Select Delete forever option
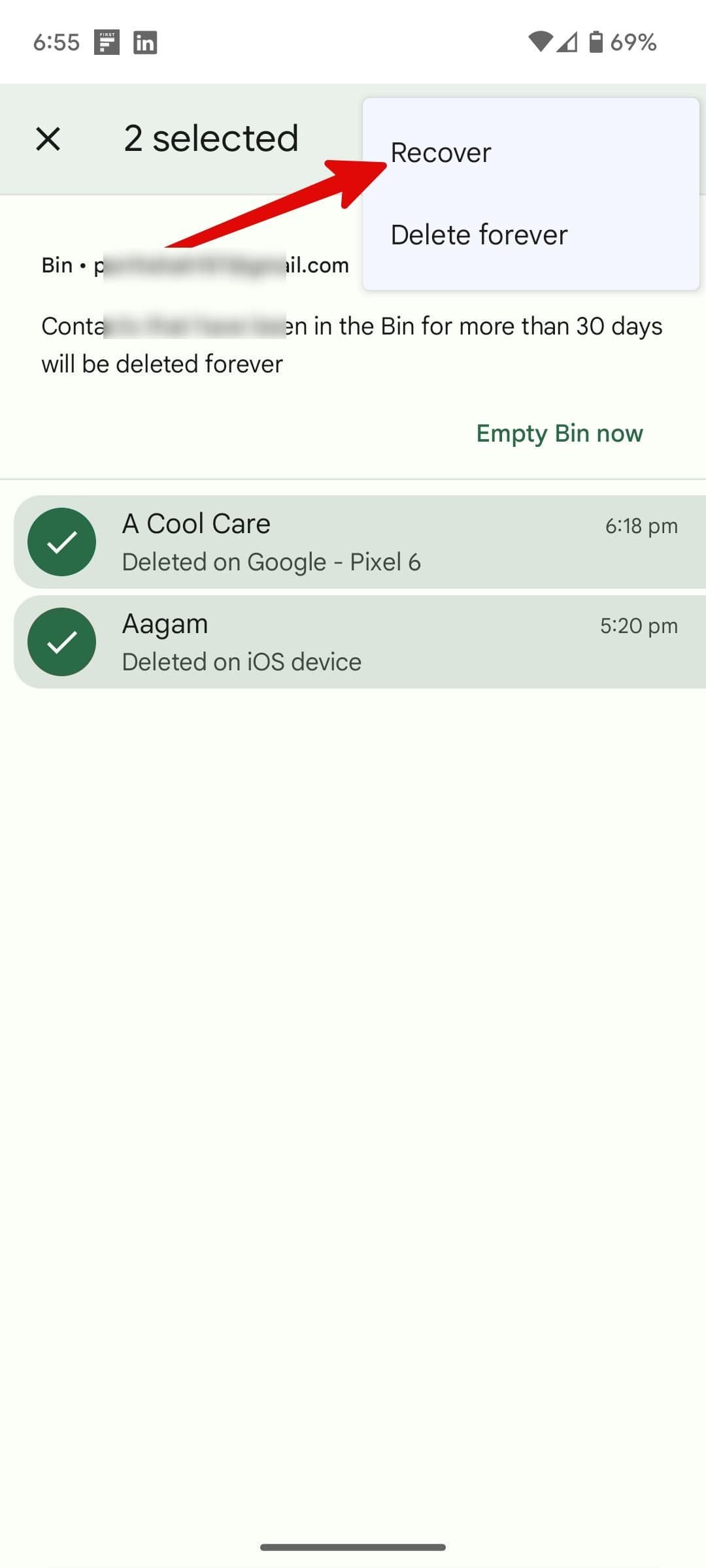 tap(479, 235)
